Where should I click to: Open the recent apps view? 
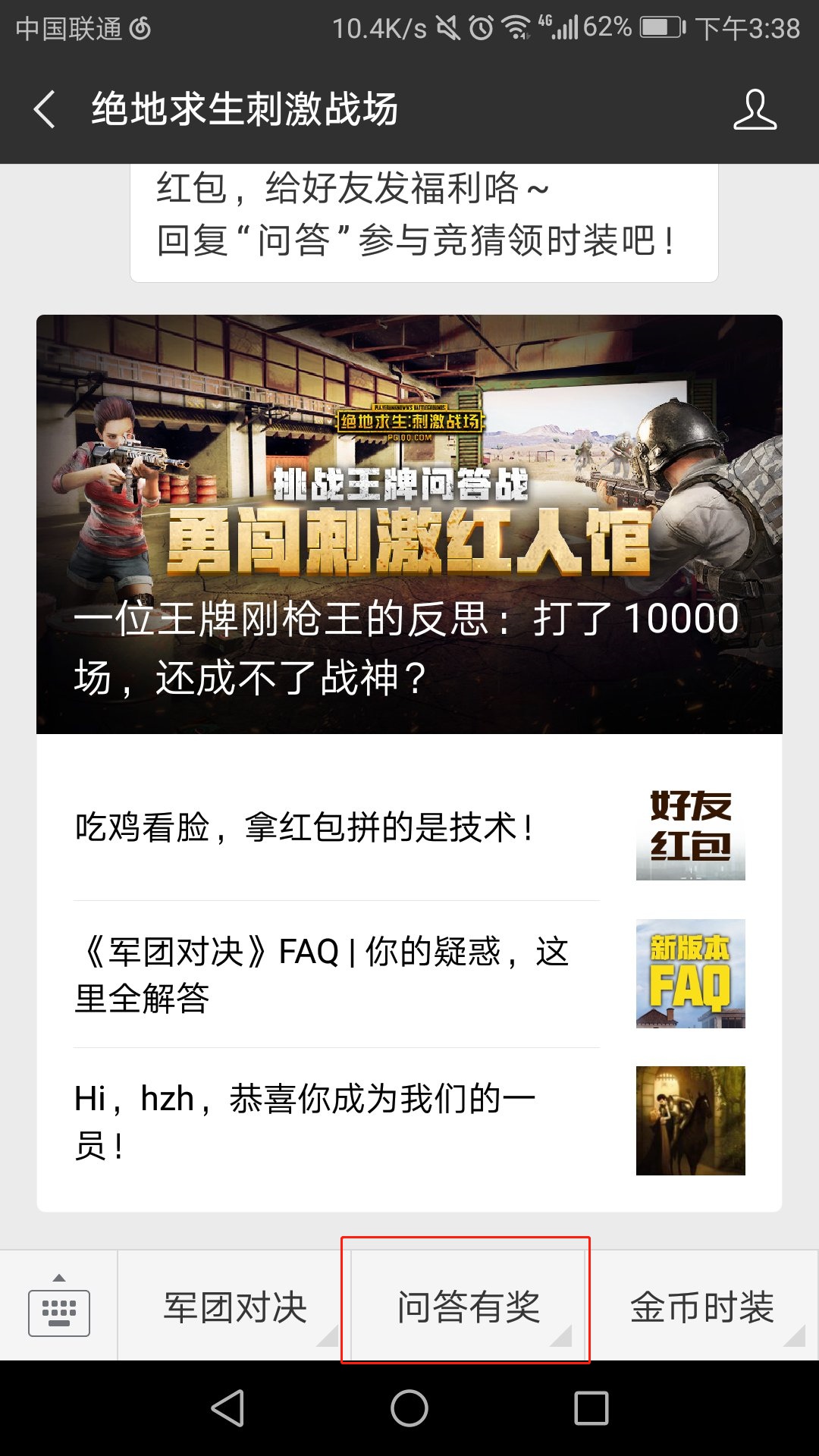[591, 1409]
